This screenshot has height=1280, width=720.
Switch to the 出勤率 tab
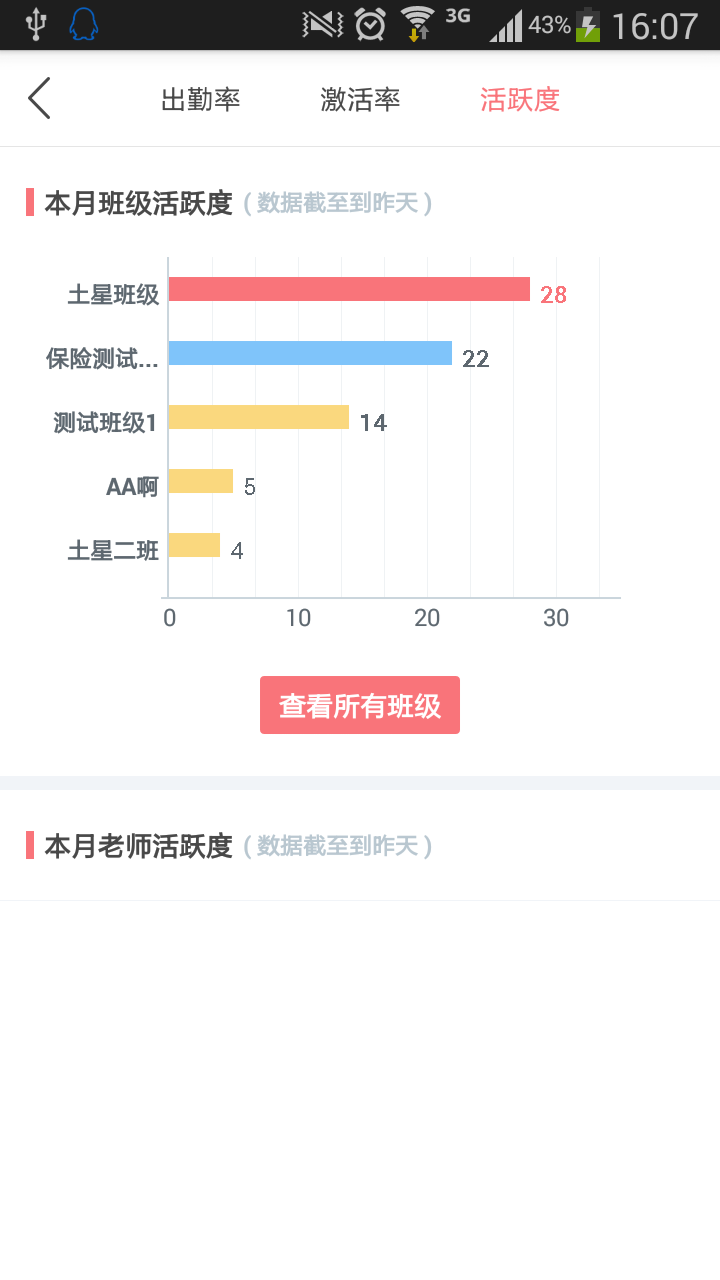(x=200, y=99)
